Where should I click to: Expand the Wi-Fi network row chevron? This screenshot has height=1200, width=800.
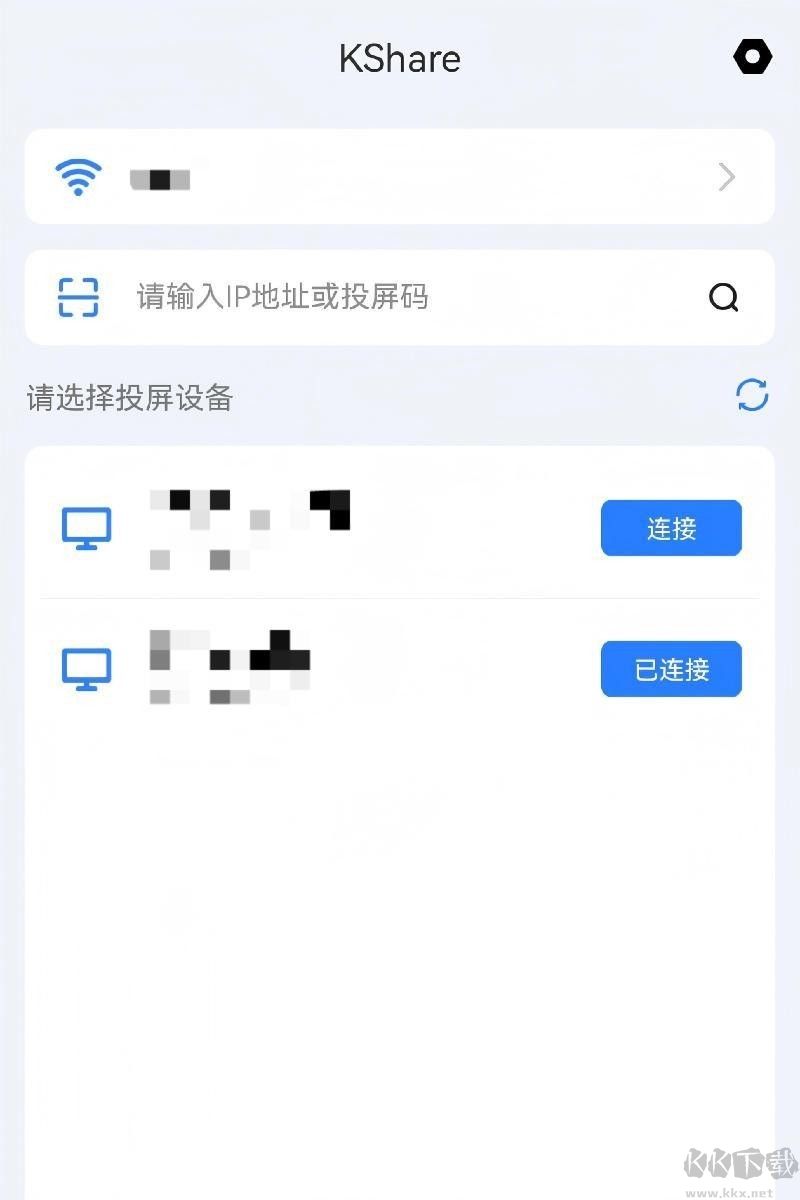pyautogui.click(x=726, y=177)
